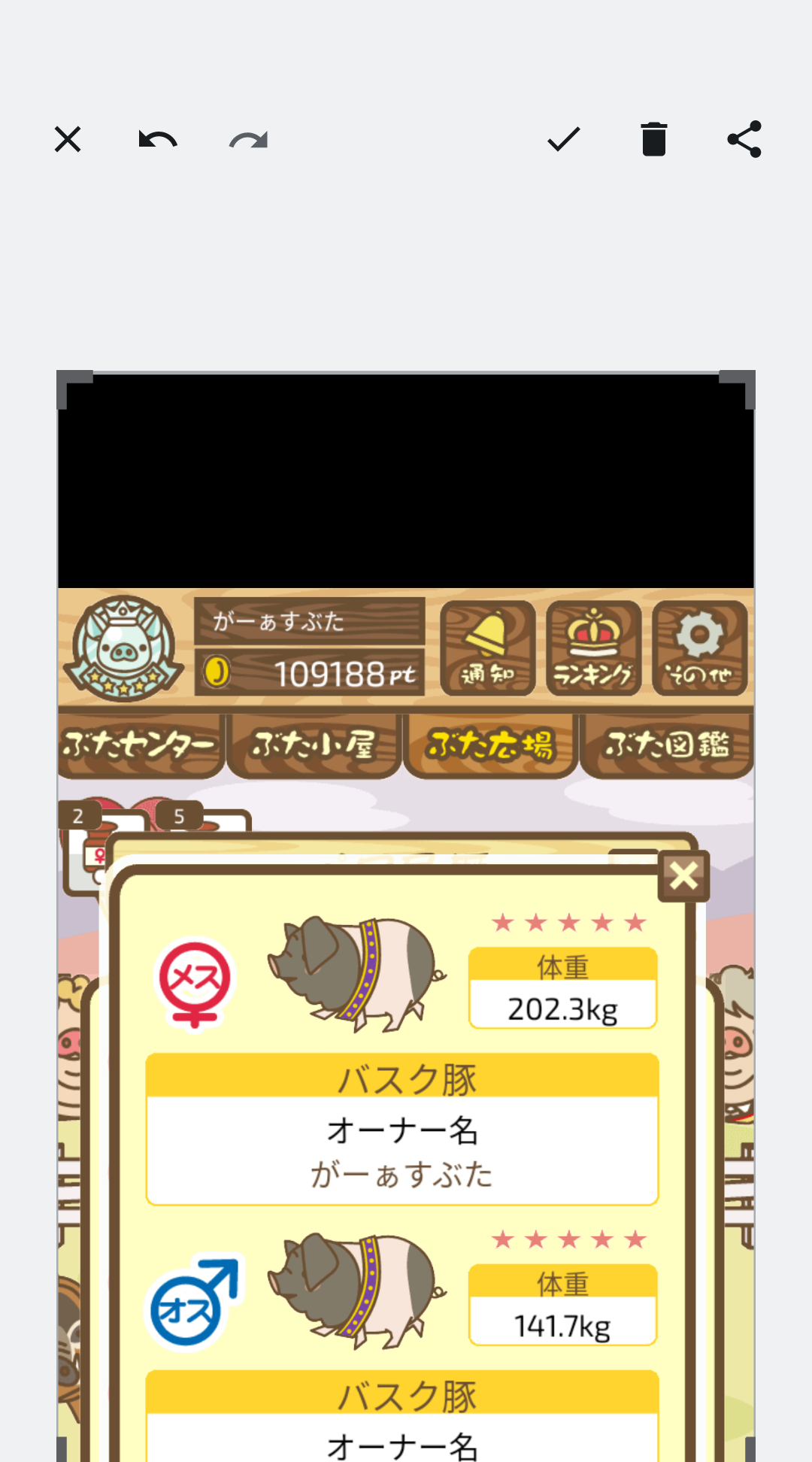812x1462 pixels.
Task: Redo the reverted edit
Action: (248, 139)
